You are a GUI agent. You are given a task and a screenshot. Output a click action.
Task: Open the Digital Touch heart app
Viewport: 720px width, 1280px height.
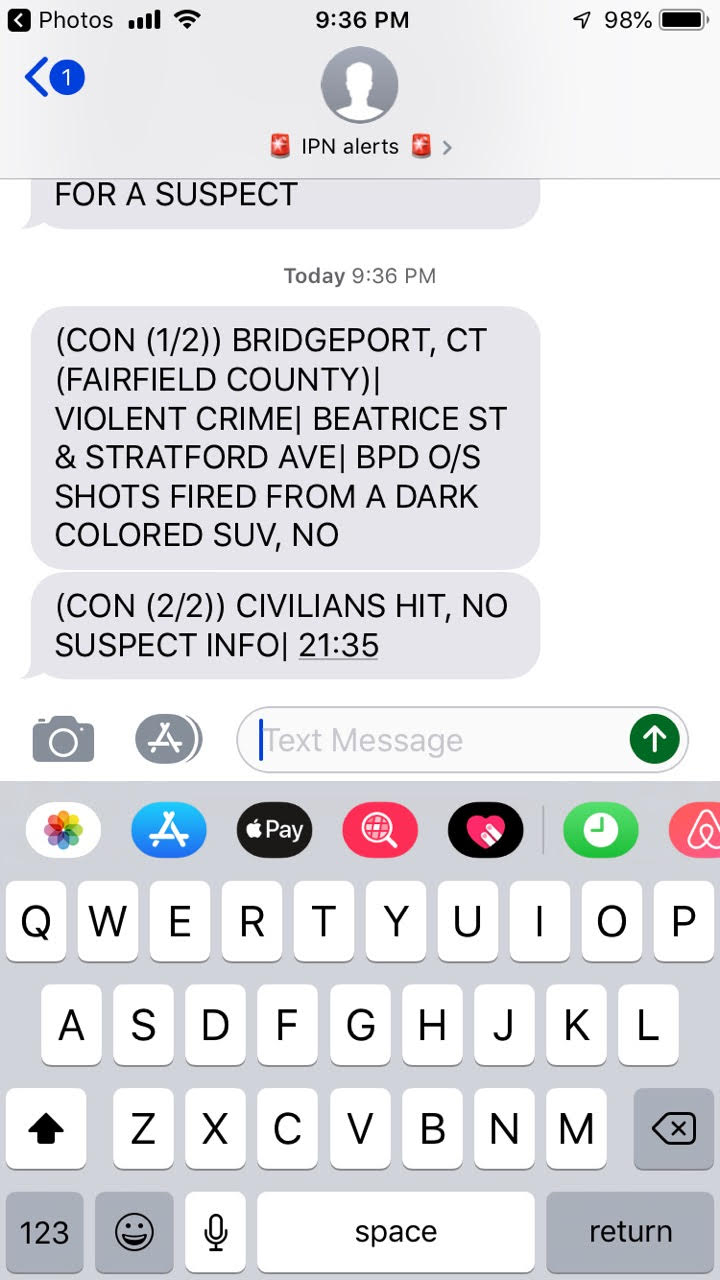486,830
